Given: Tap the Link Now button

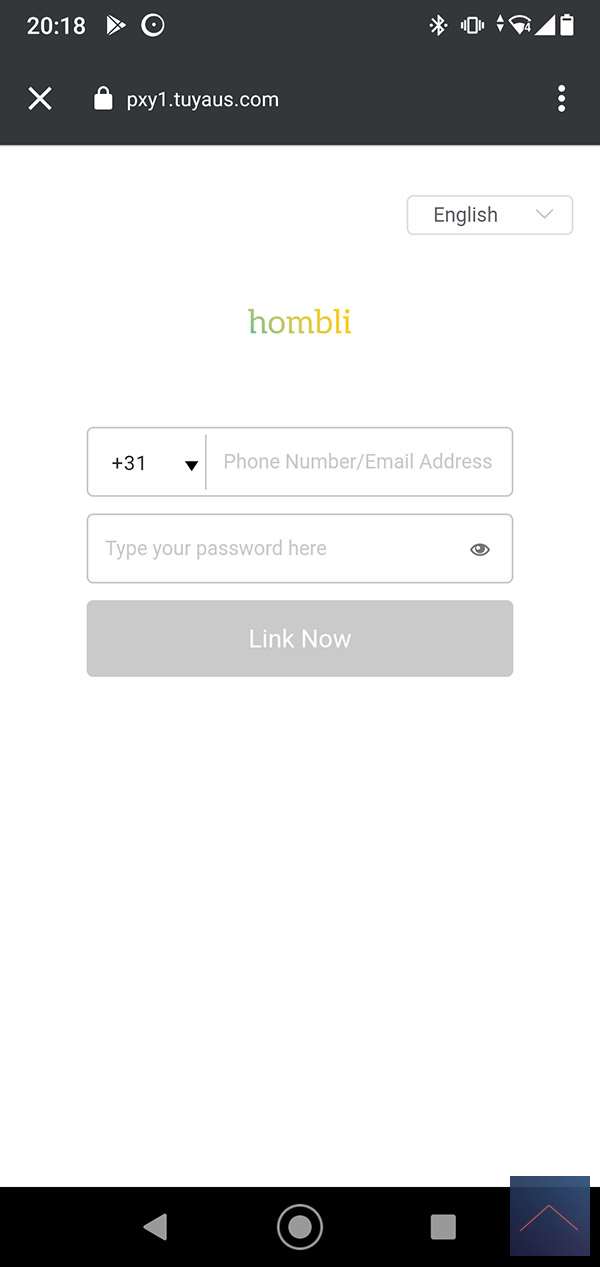Looking at the screenshot, I should click(x=300, y=639).
